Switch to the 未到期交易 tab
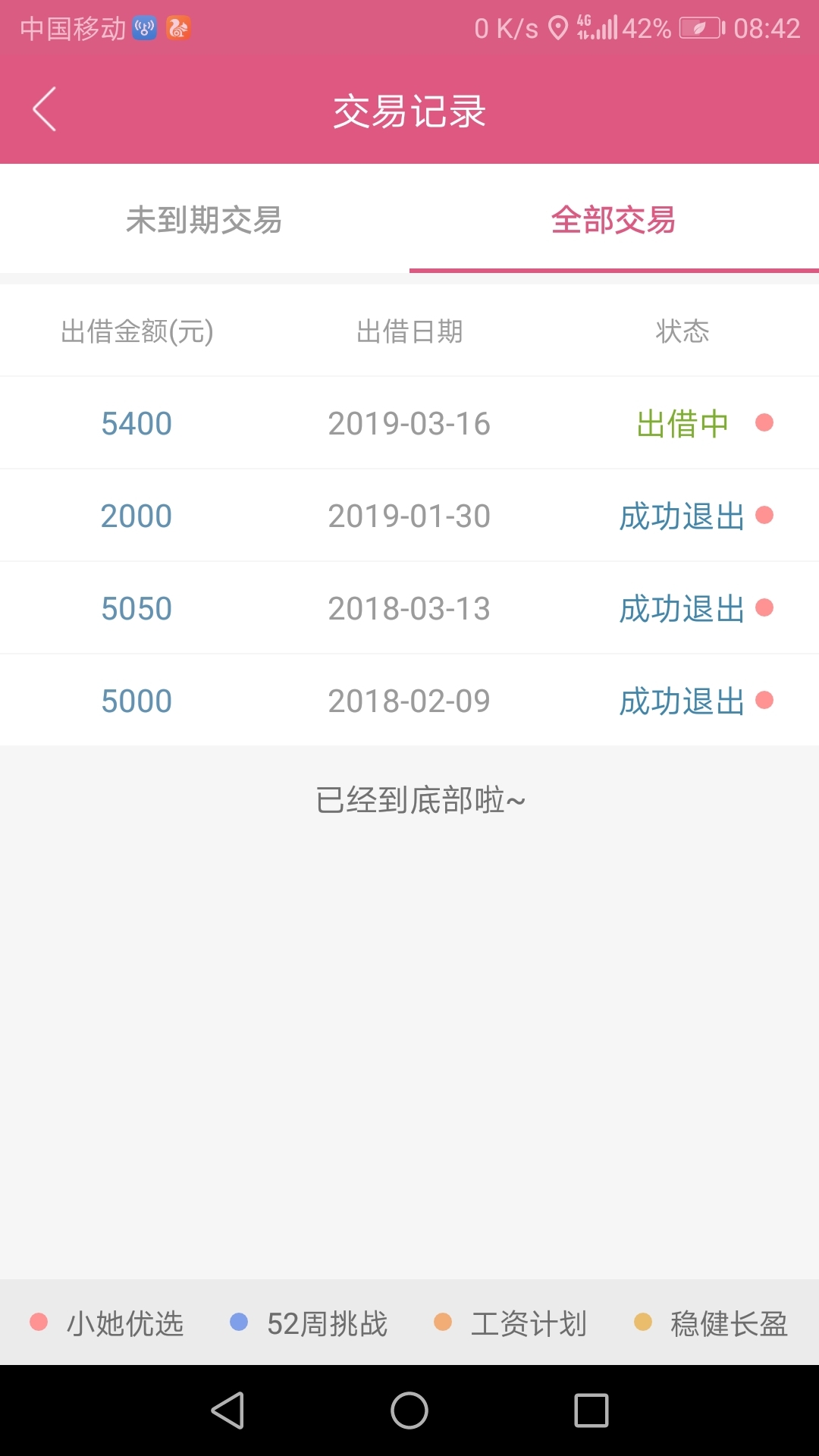Image resolution: width=819 pixels, height=1456 pixels. click(205, 220)
